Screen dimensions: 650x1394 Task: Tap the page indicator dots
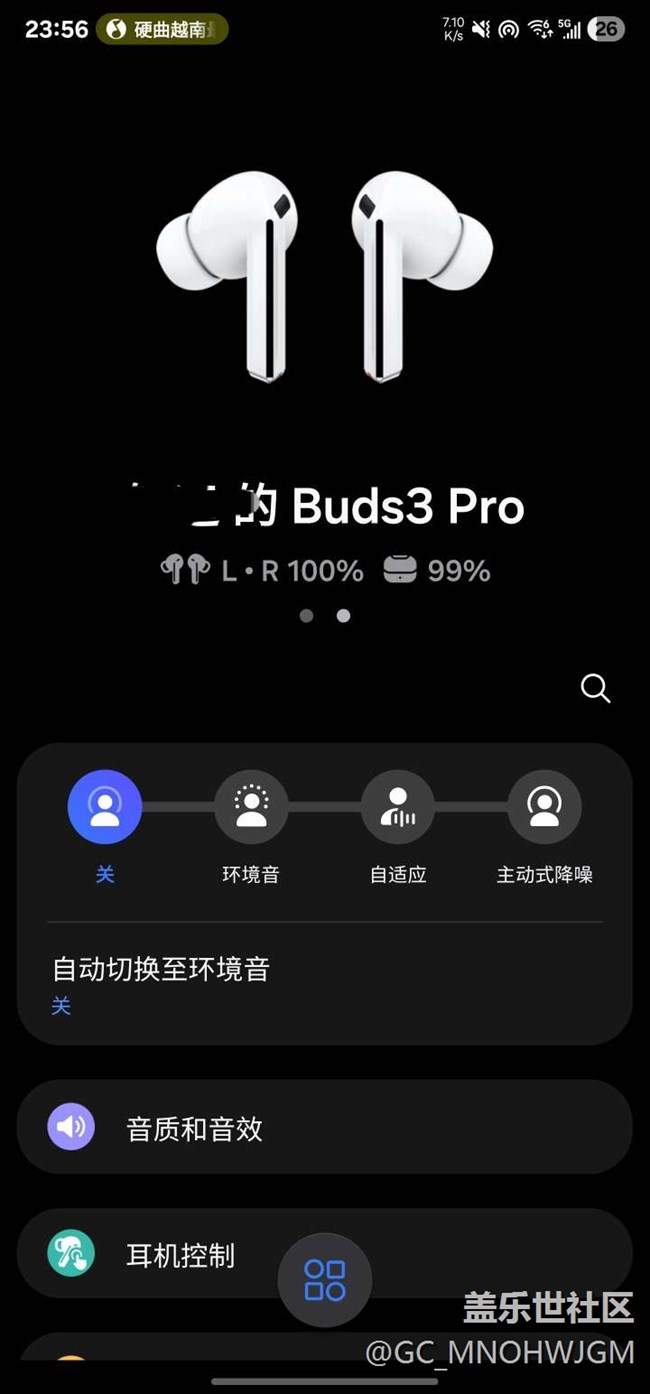(x=325, y=616)
